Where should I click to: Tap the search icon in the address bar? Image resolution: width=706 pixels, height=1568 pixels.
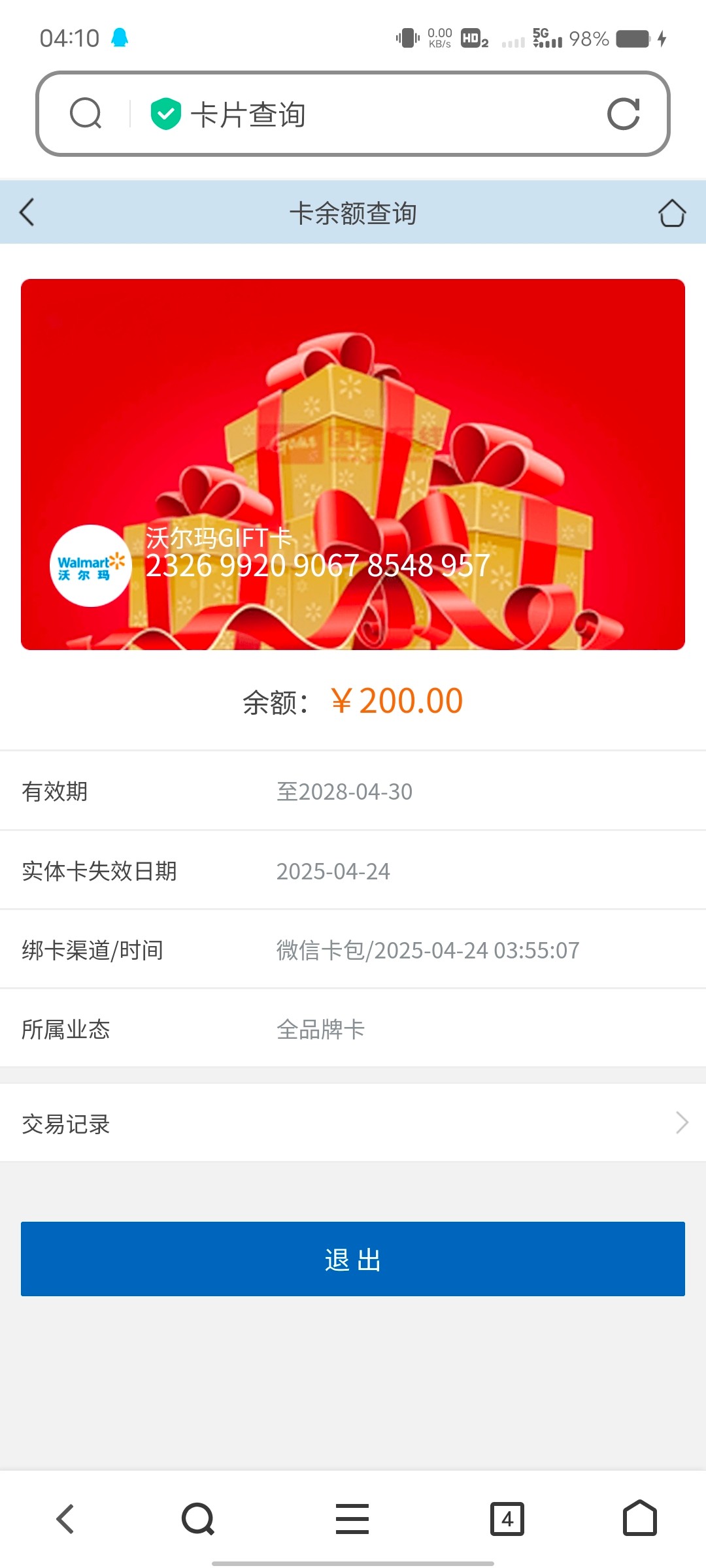click(86, 114)
